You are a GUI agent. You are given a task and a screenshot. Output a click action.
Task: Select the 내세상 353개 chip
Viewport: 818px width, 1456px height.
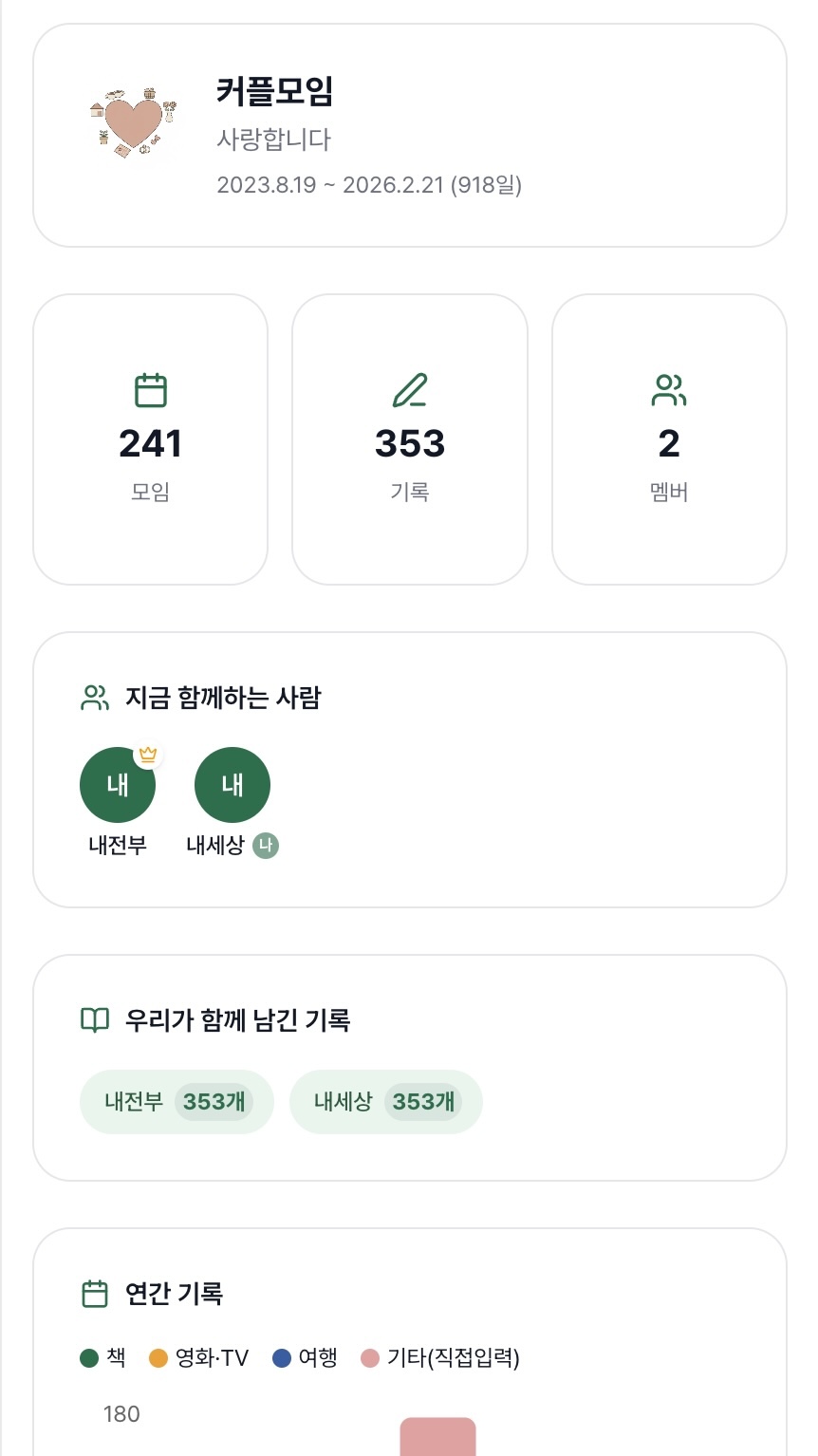(385, 1101)
